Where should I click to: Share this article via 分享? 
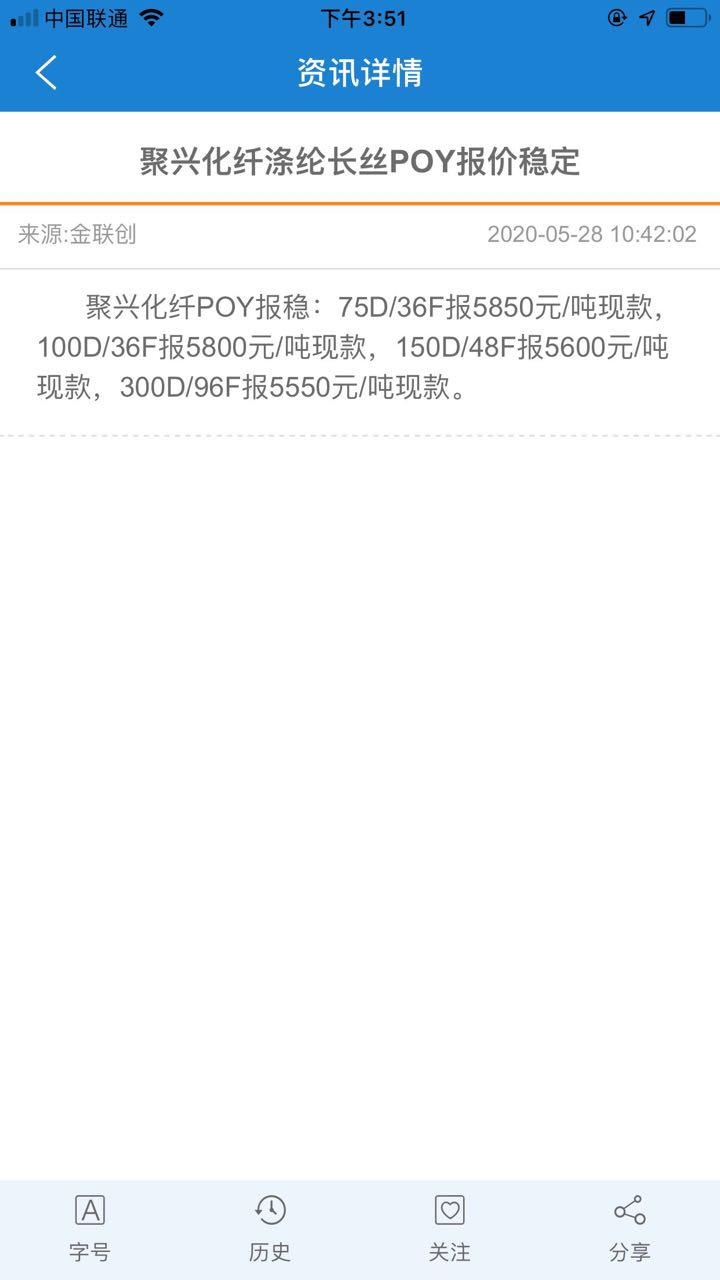[x=630, y=1228]
